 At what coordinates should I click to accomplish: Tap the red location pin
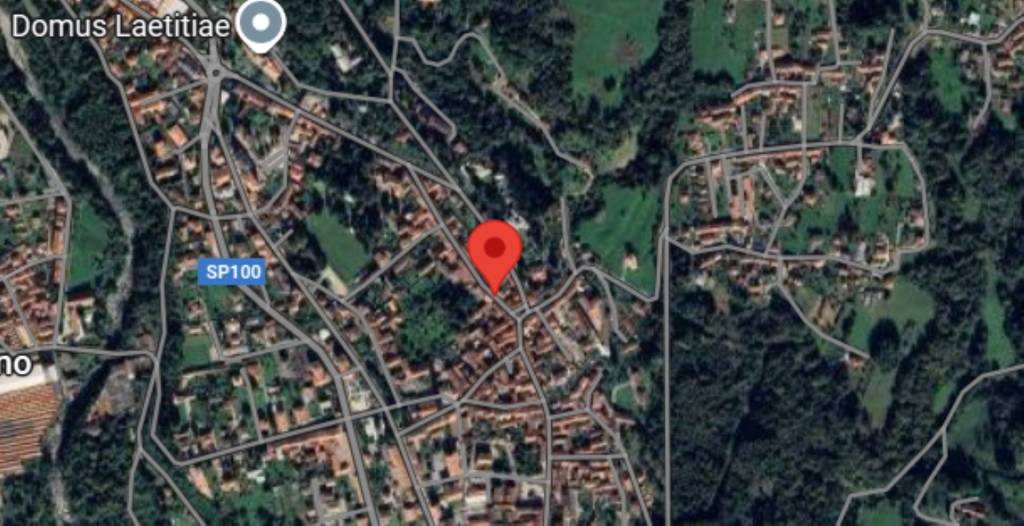pyautogui.click(x=495, y=249)
